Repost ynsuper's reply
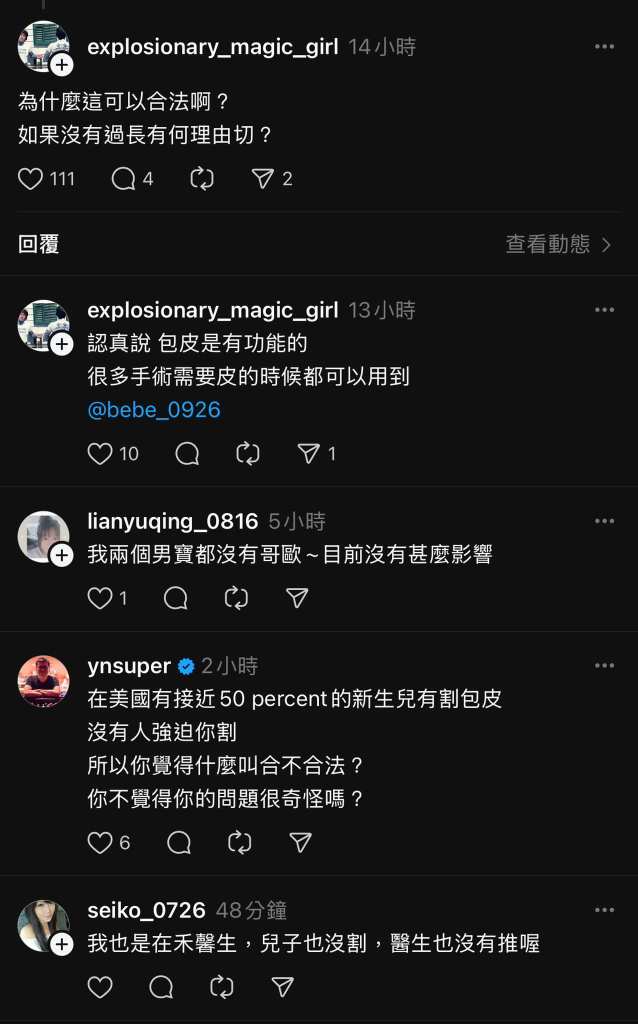Viewport: 638px width, 1024px height. 240,843
